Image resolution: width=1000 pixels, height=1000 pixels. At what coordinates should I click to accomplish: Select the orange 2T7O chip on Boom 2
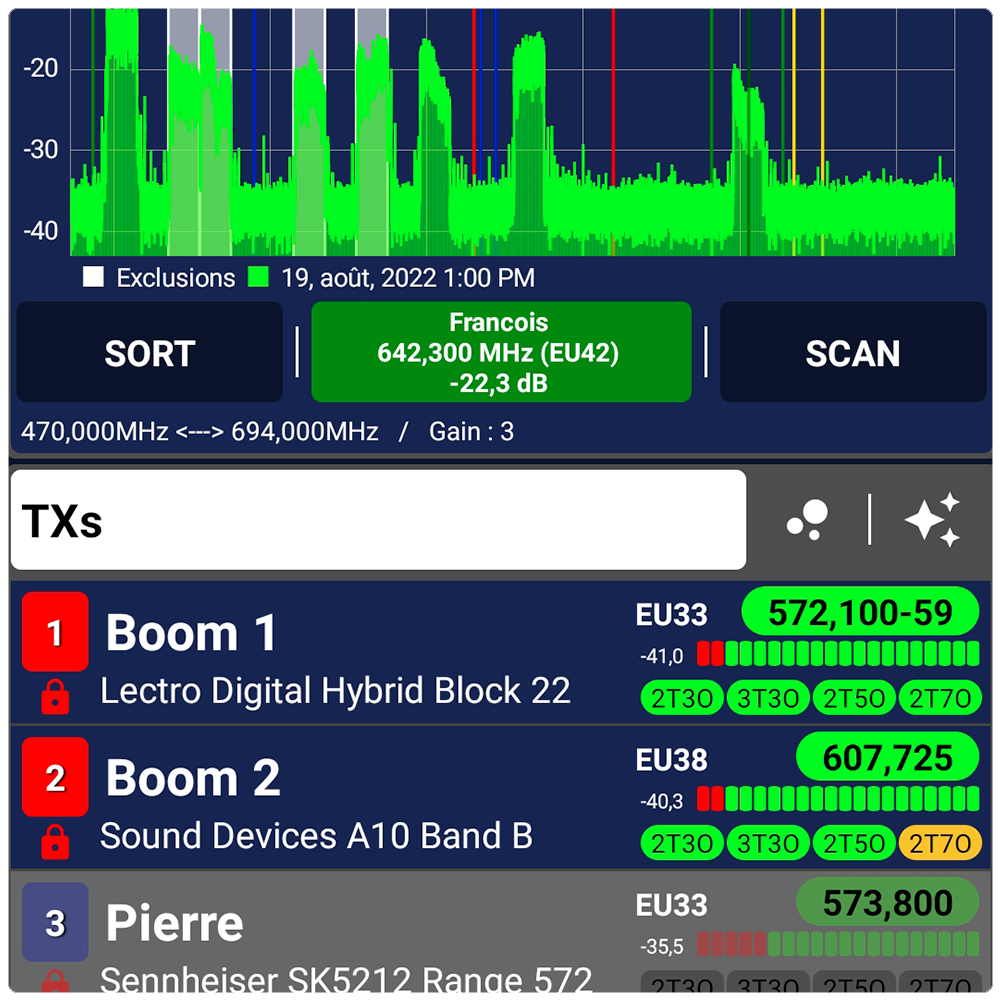click(937, 844)
